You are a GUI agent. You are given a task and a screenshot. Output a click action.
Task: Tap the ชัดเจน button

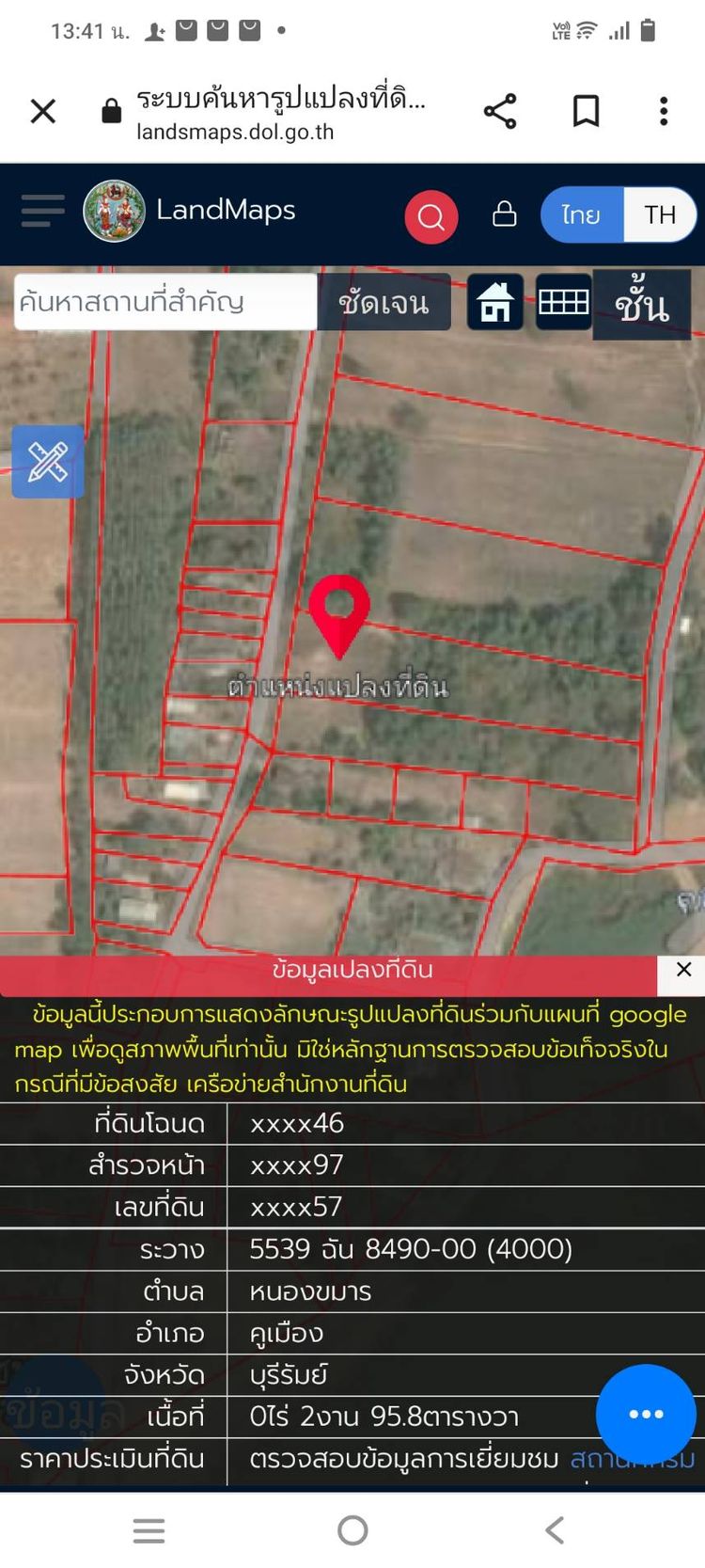coord(384,303)
